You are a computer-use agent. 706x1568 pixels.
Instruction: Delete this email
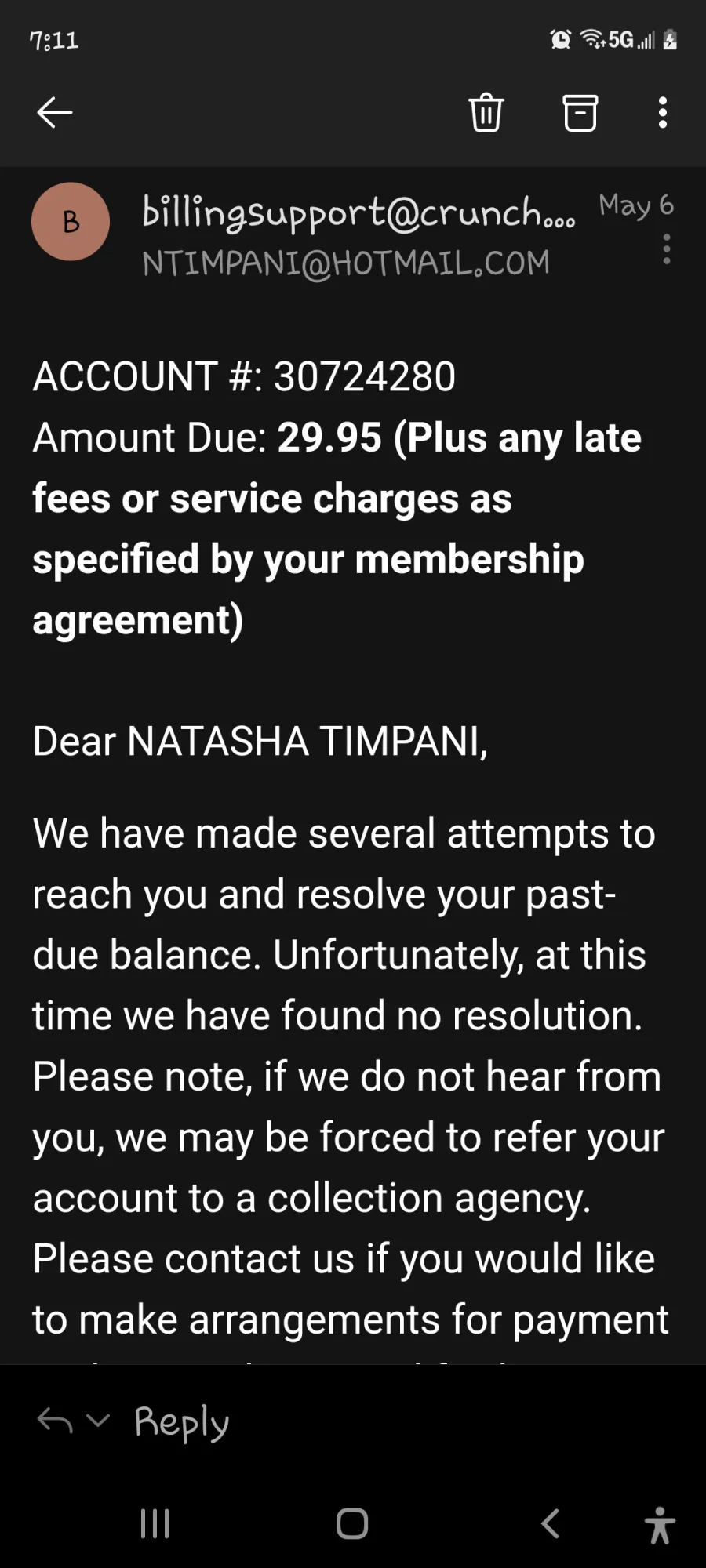coord(486,113)
